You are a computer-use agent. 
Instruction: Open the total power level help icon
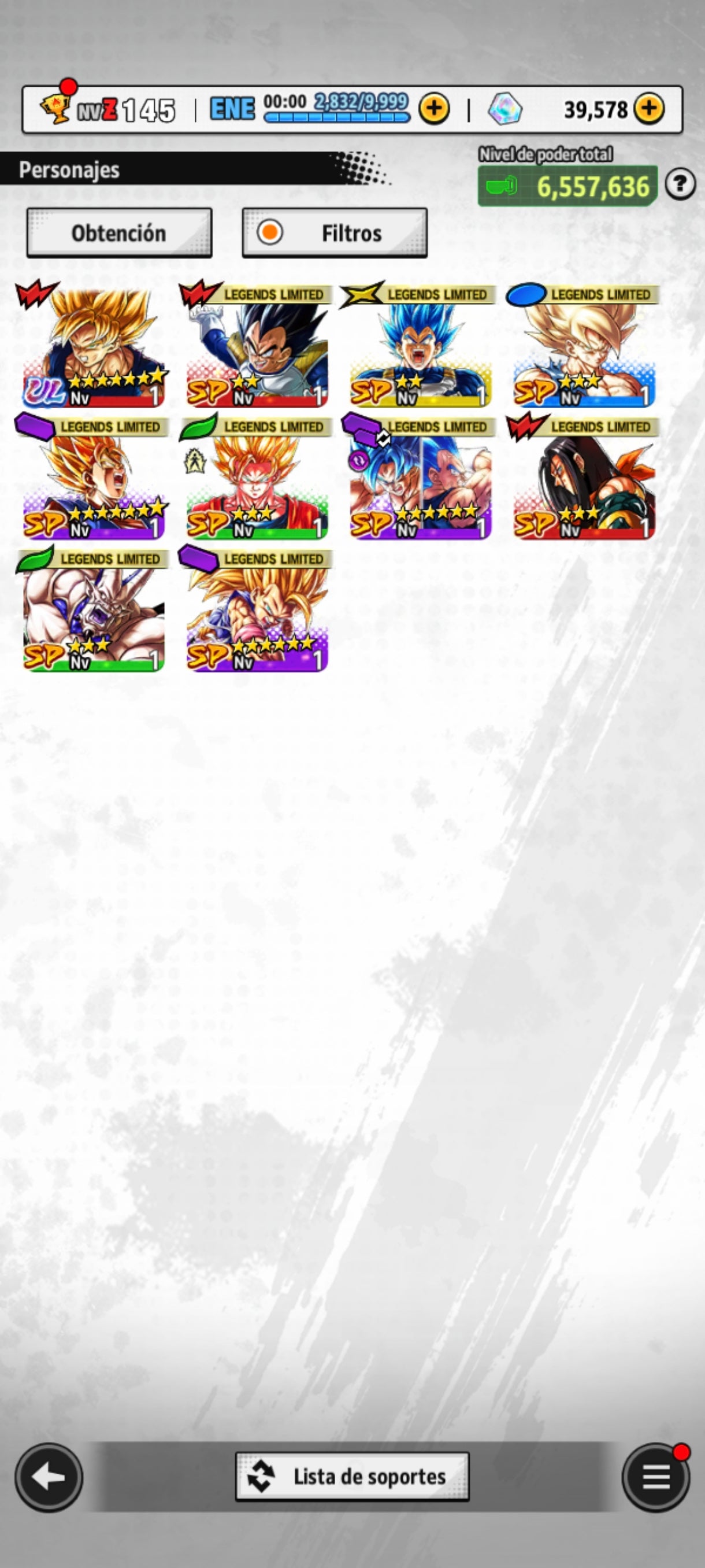pos(680,184)
